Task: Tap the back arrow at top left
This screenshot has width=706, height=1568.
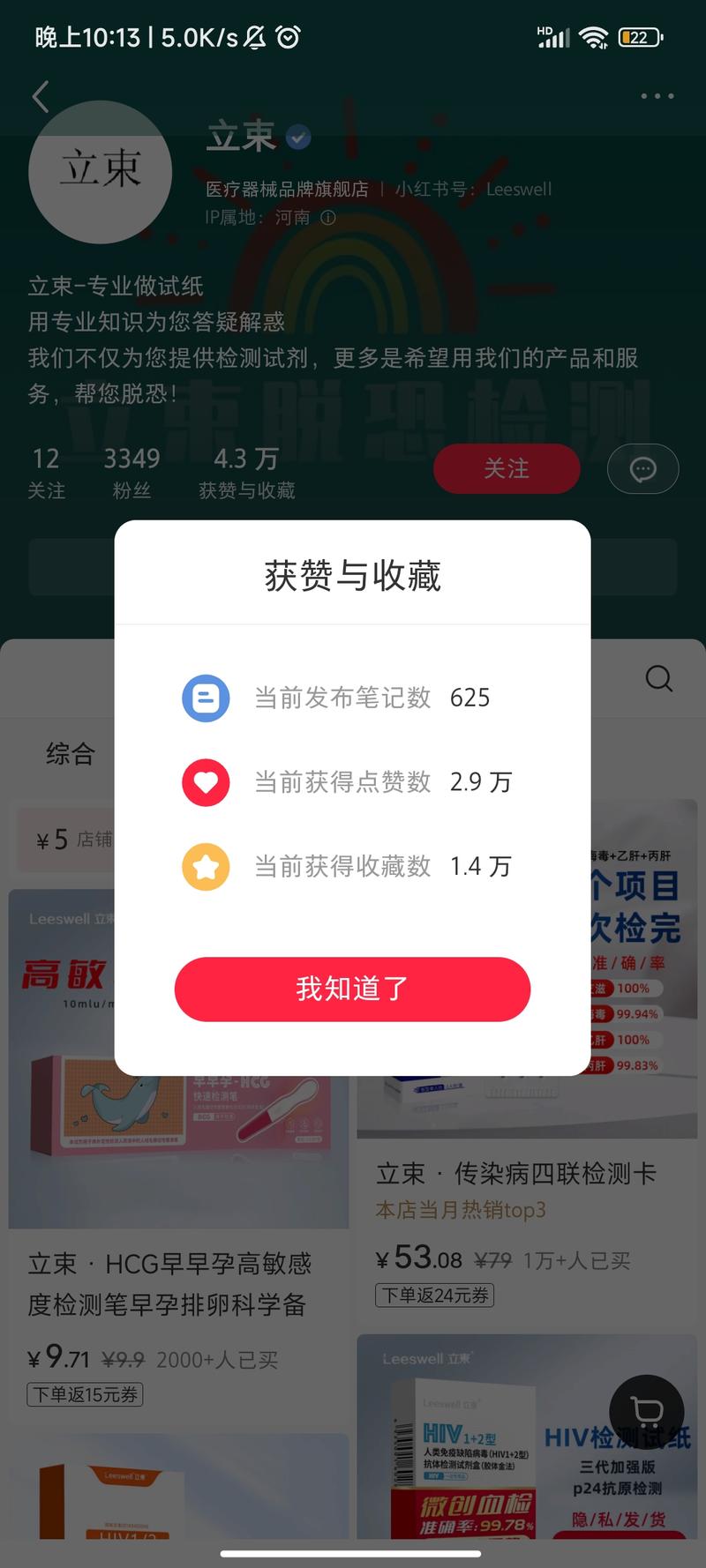Action: point(40,97)
